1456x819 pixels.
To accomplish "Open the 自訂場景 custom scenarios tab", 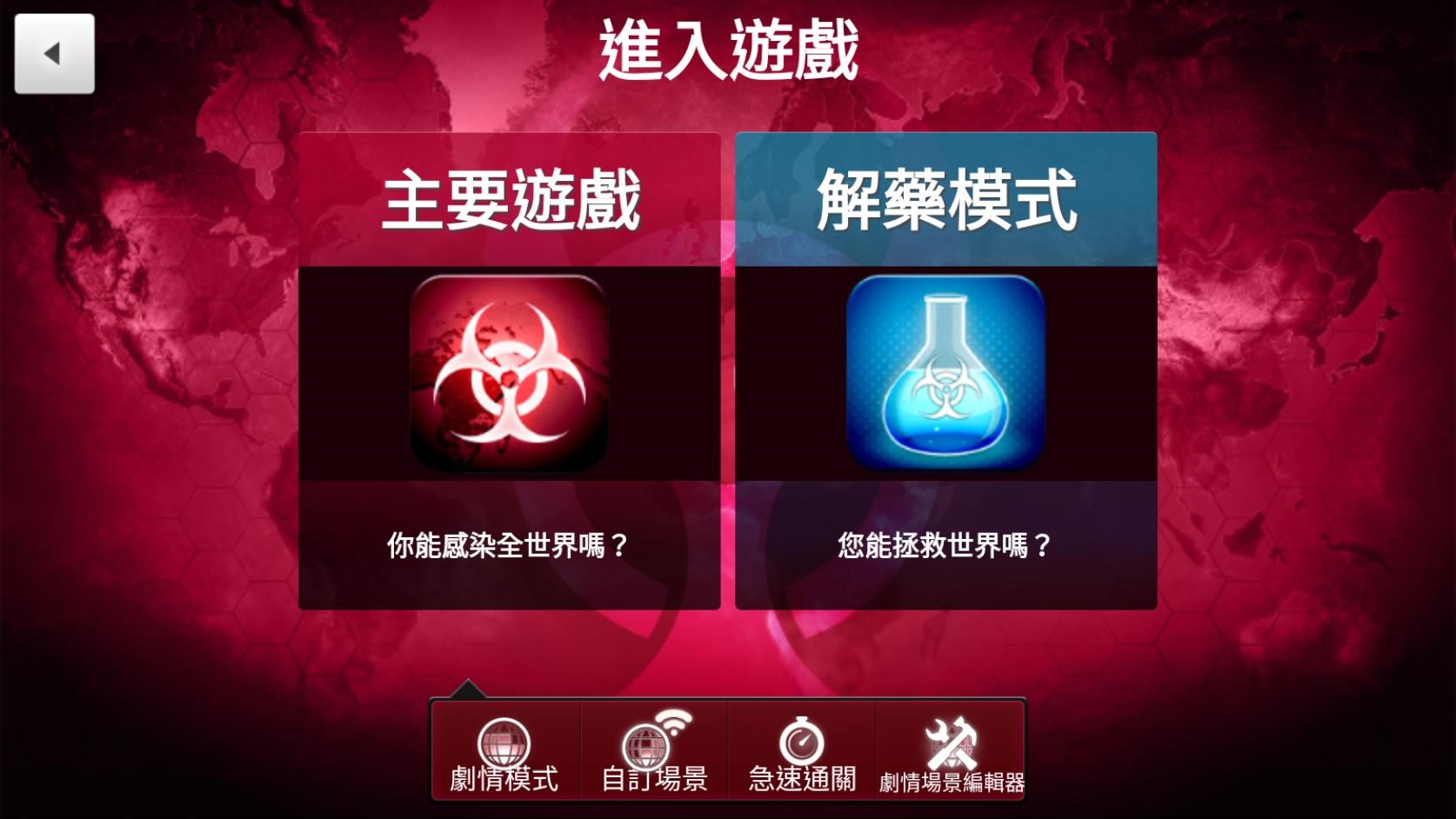I will point(654,752).
